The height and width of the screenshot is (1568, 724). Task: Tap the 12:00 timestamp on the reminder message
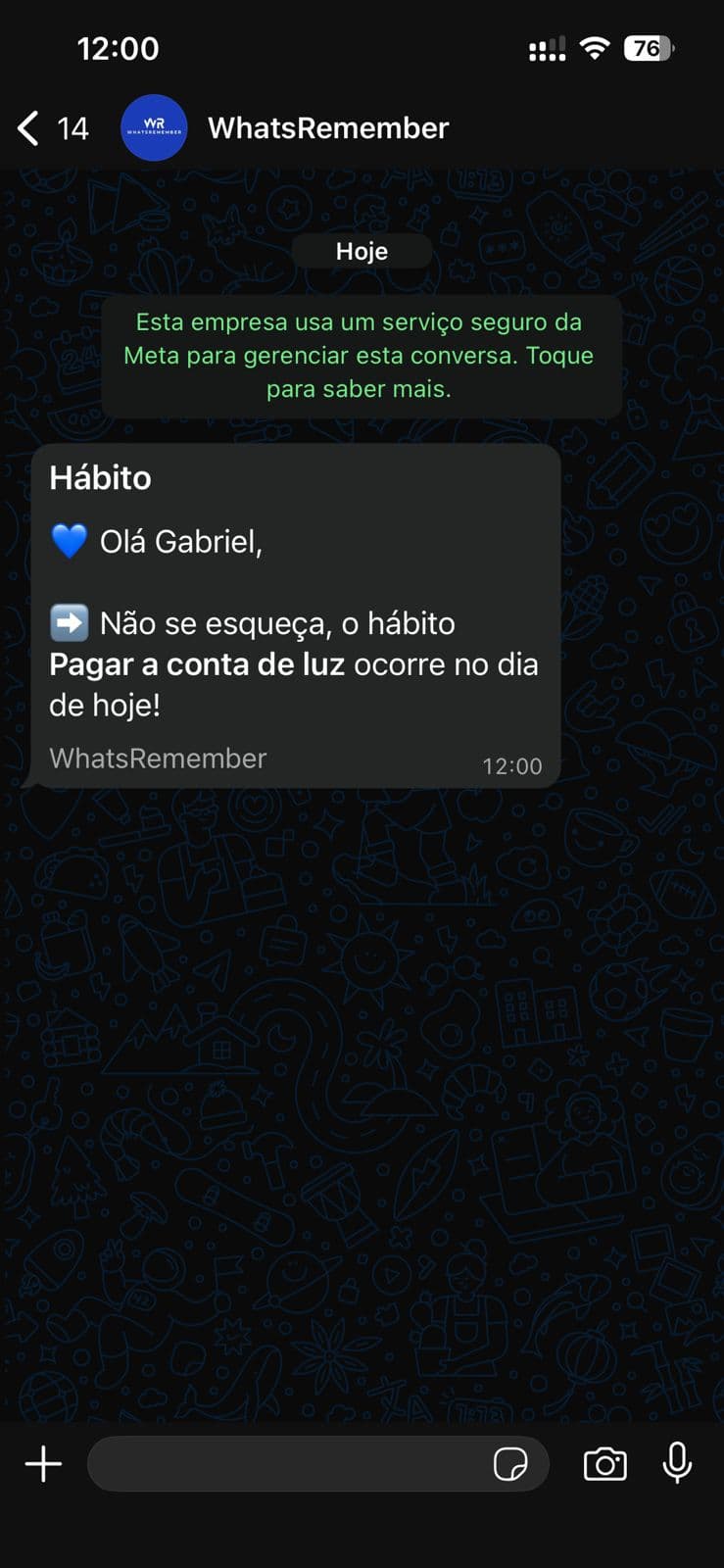511,765
